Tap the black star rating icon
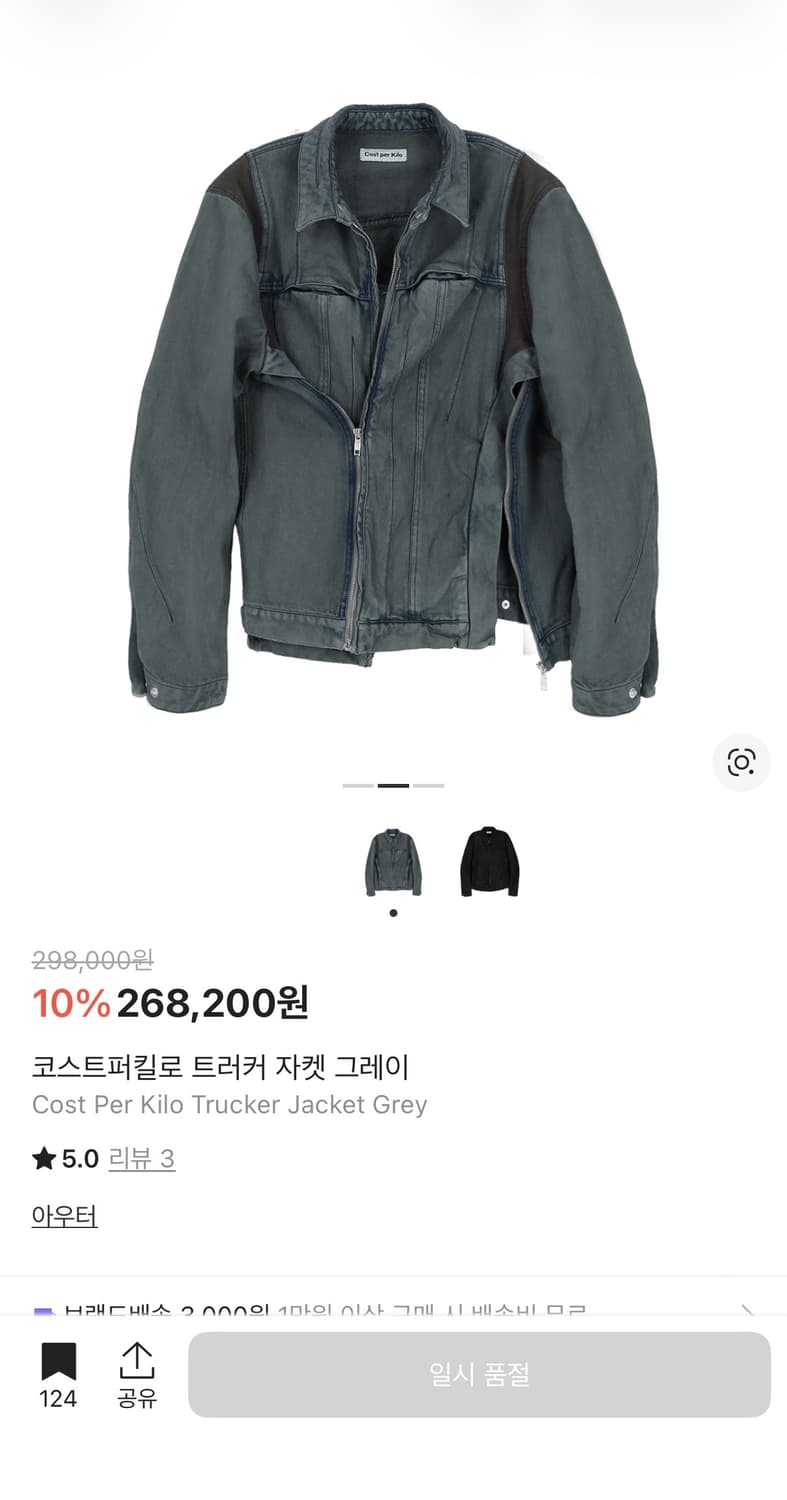This screenshot has height=1500, width=787. 42,1158
